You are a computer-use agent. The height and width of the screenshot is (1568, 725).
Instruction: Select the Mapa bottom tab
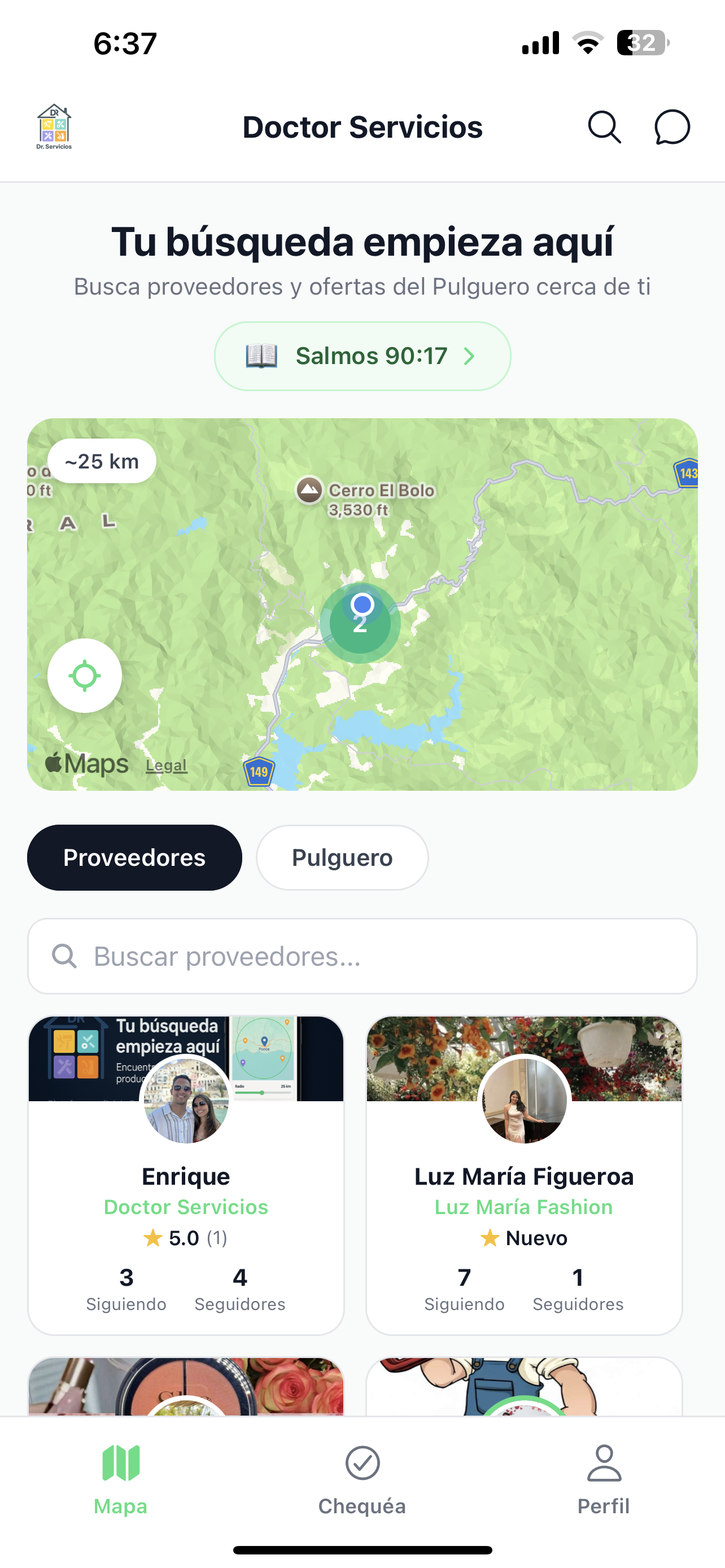click(x=120, y=1479)
